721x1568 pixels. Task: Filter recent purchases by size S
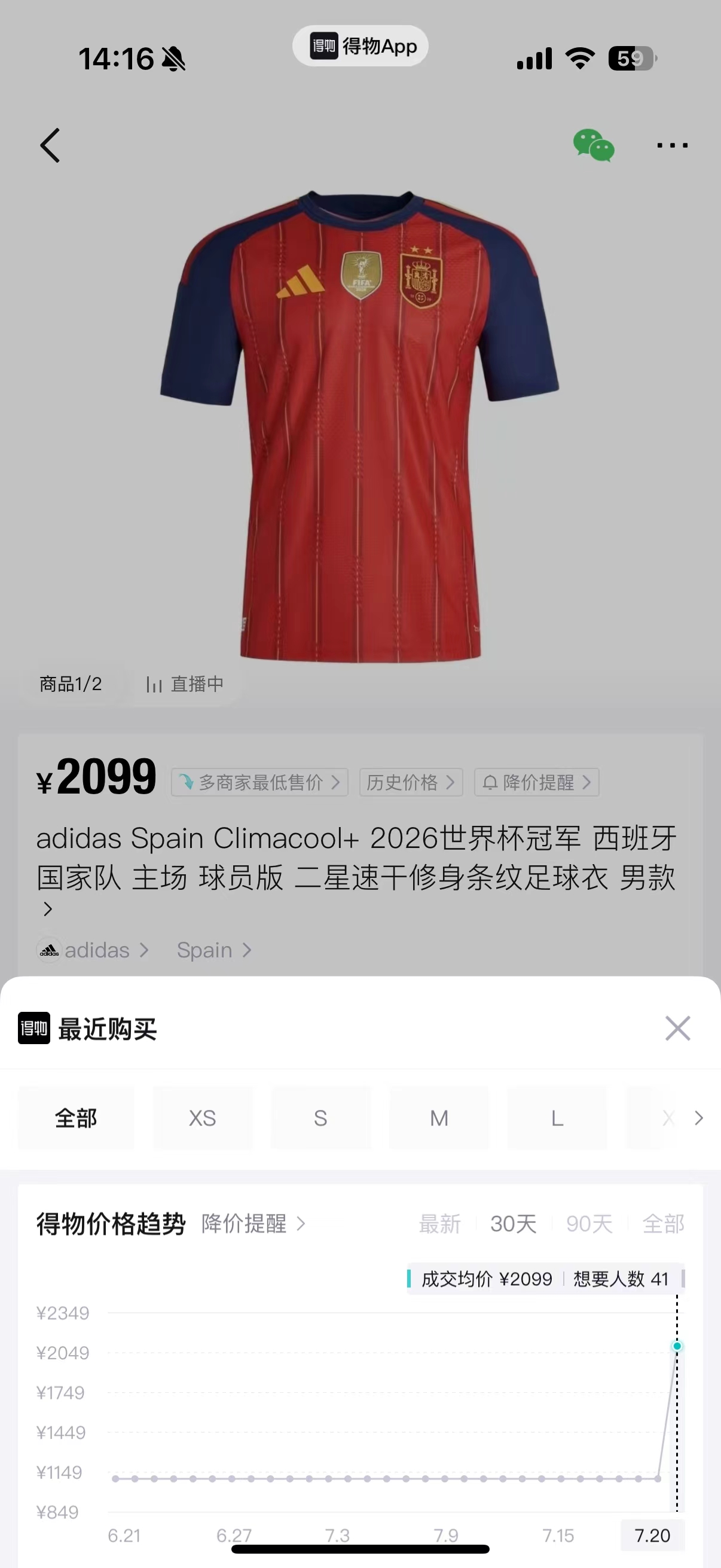(x=320, y=1118)
